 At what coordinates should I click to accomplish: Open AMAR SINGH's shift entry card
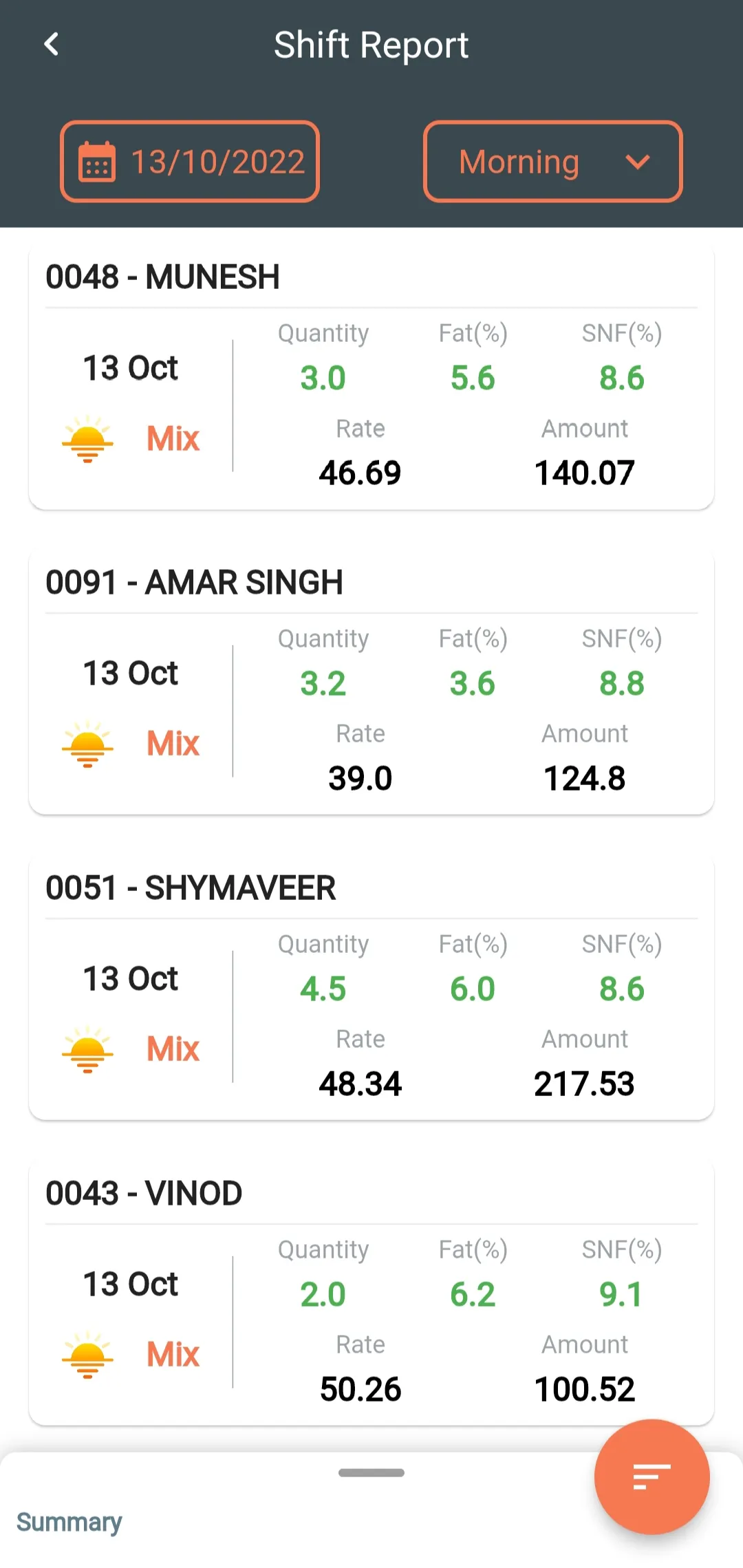coord(371,684)
